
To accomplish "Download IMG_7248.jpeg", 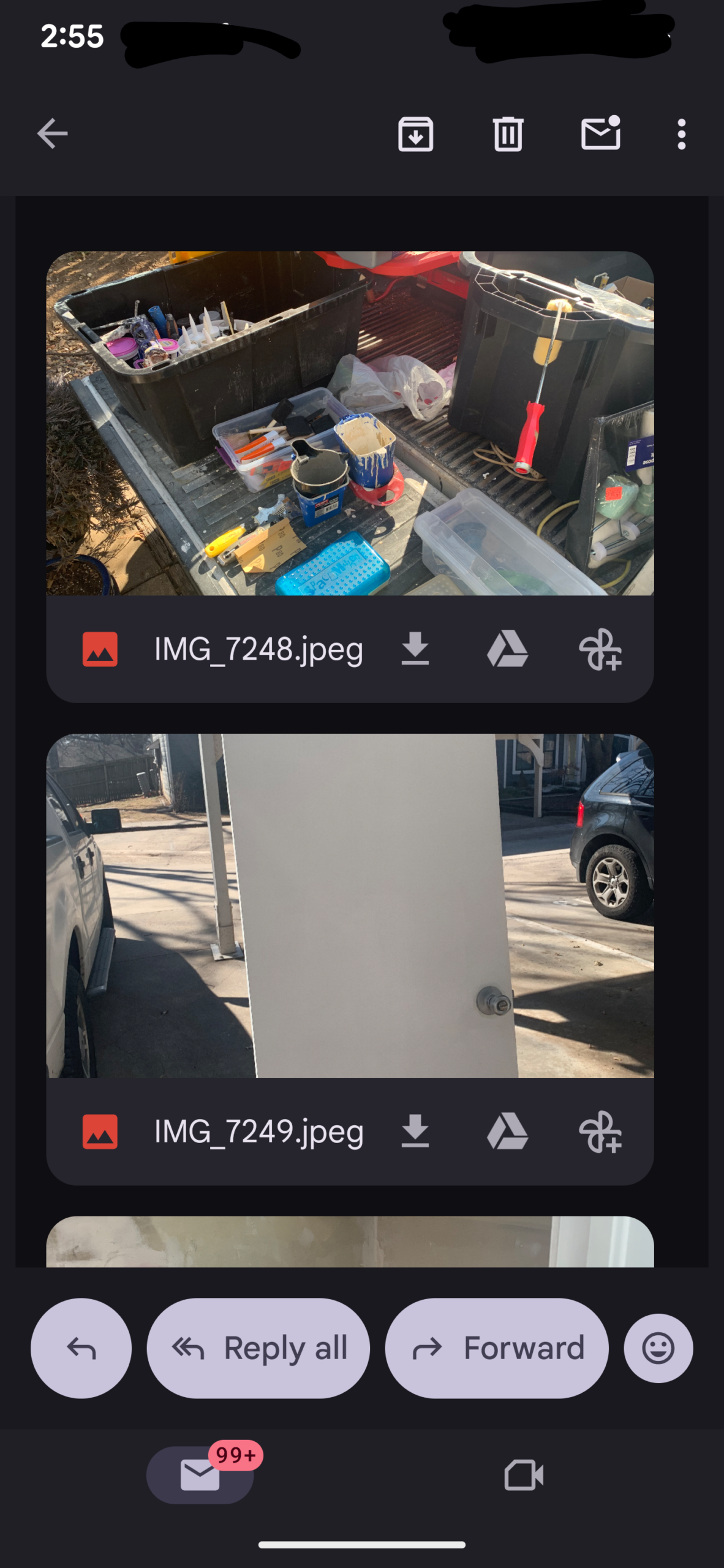I will (x=415, y=649).
